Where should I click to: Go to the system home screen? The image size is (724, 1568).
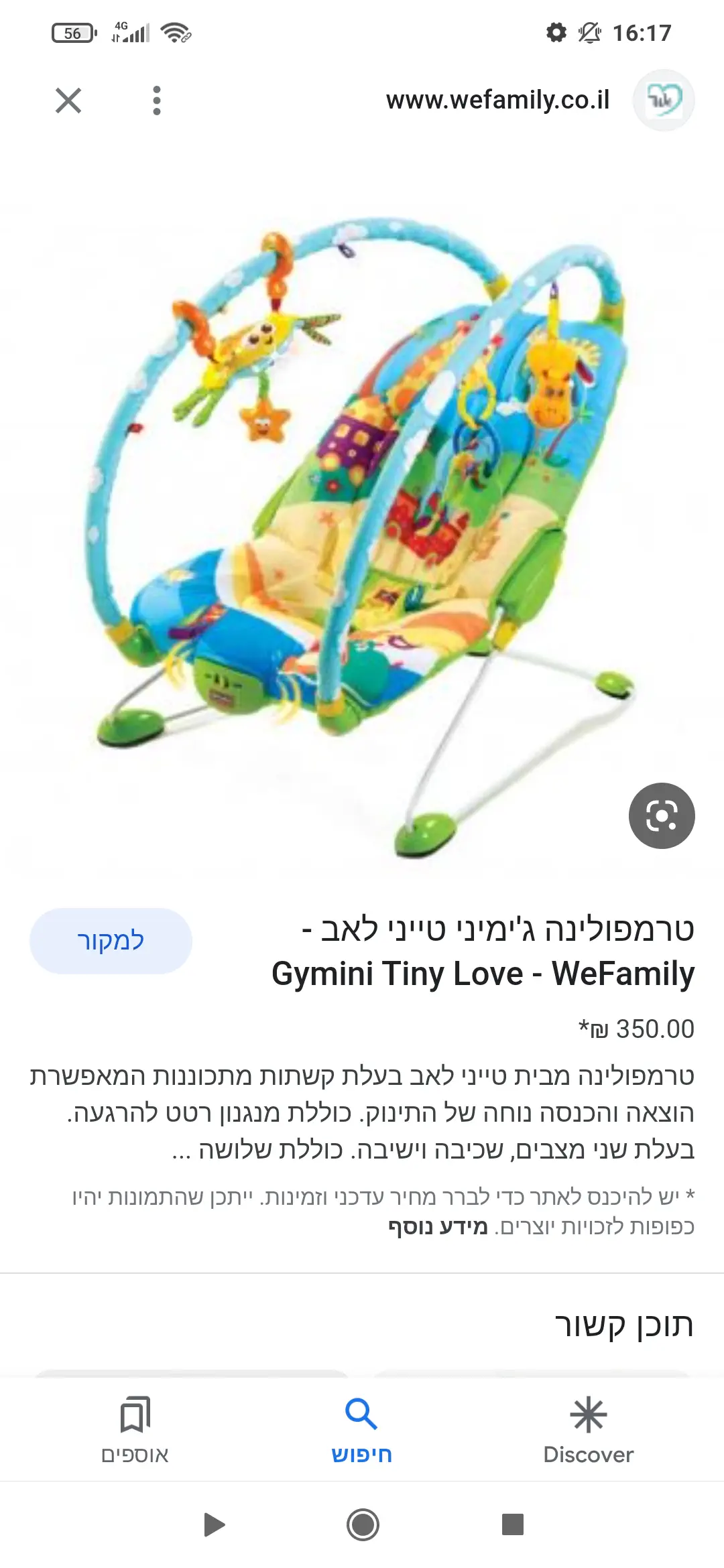tap(363, 1524)
